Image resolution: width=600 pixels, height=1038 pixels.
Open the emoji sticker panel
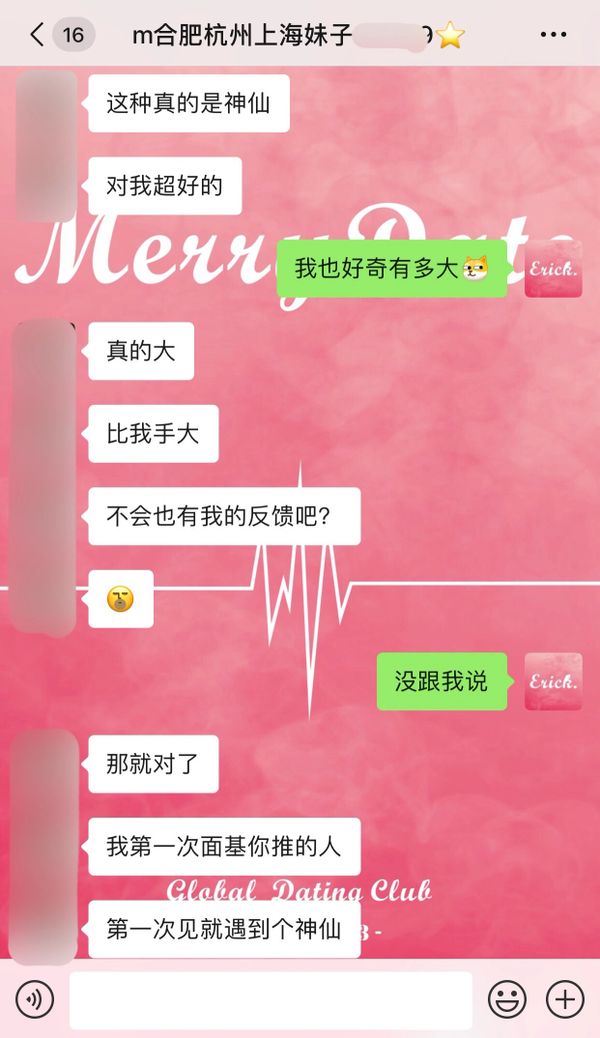click(507, 998)
